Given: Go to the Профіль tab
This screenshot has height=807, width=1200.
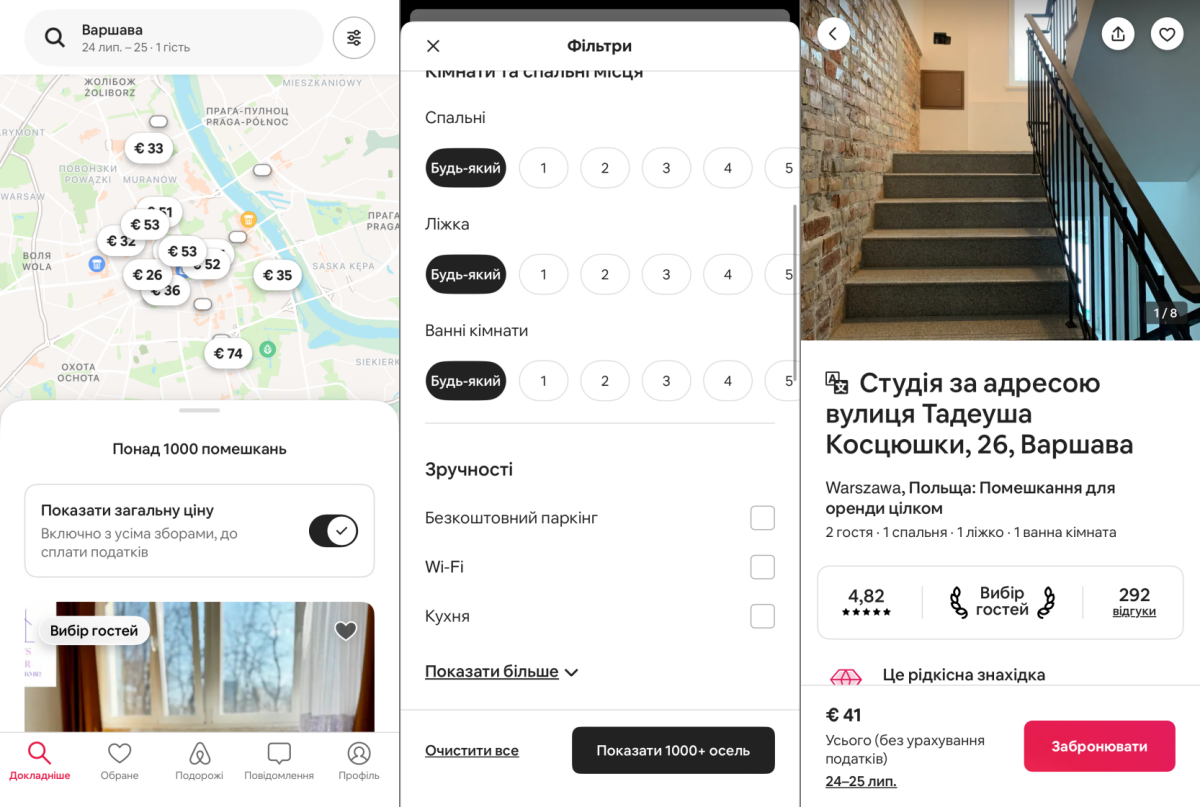Looking at the screenshot, I should (x=359, y=761).
